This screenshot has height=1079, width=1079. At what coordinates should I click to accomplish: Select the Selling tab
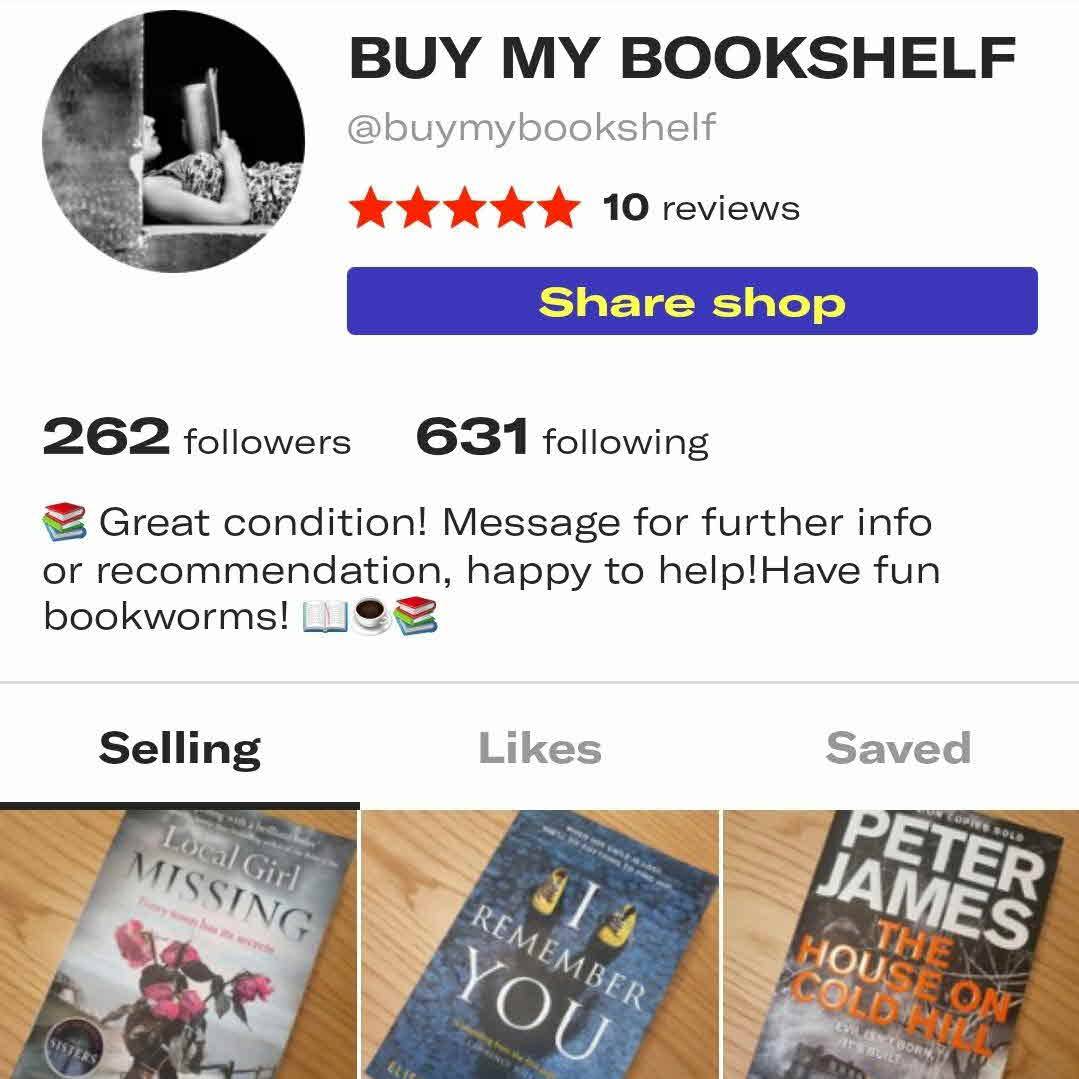click(180, 748)
